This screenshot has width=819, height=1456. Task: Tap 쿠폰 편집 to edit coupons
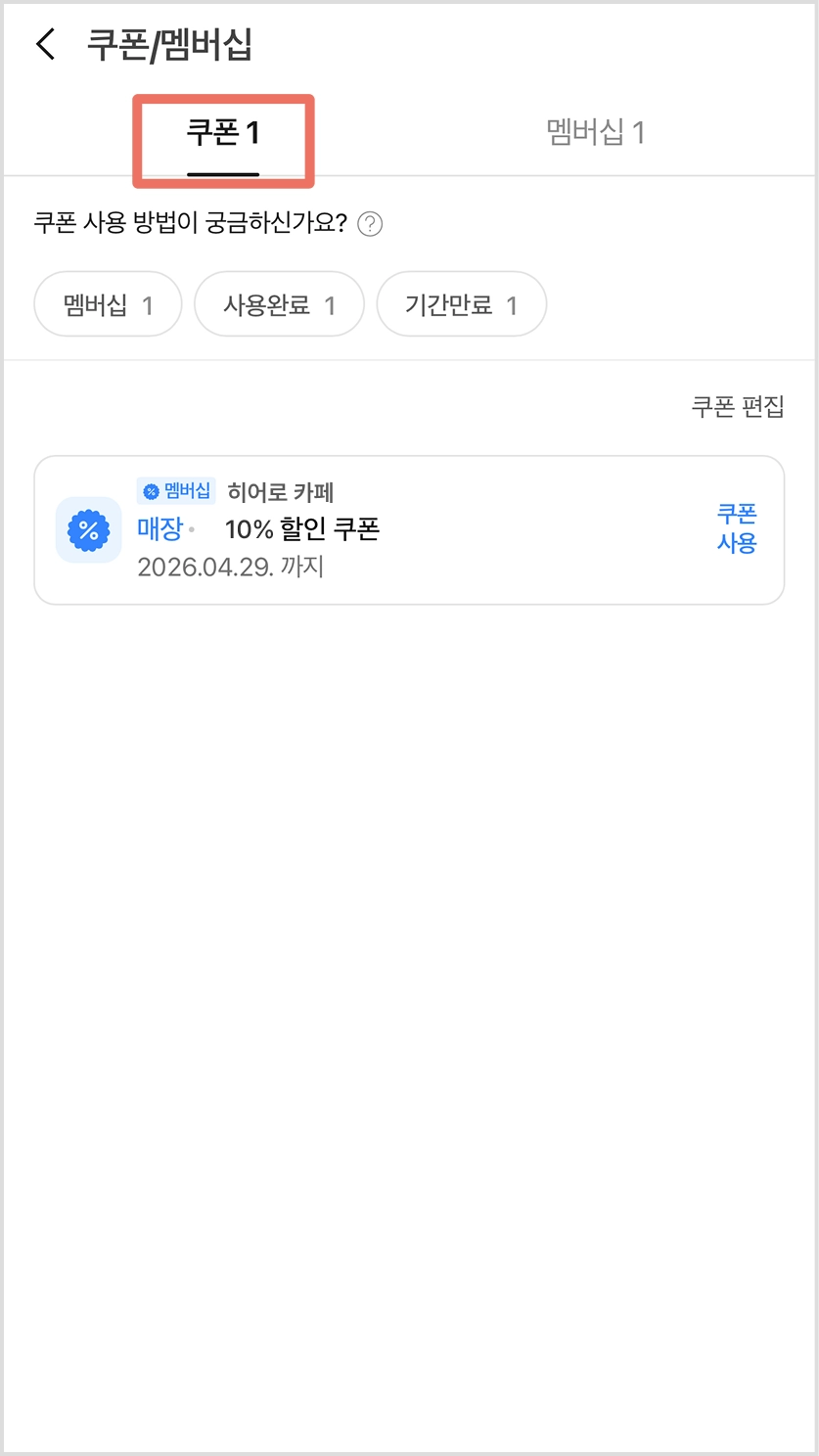pos(737,407)
